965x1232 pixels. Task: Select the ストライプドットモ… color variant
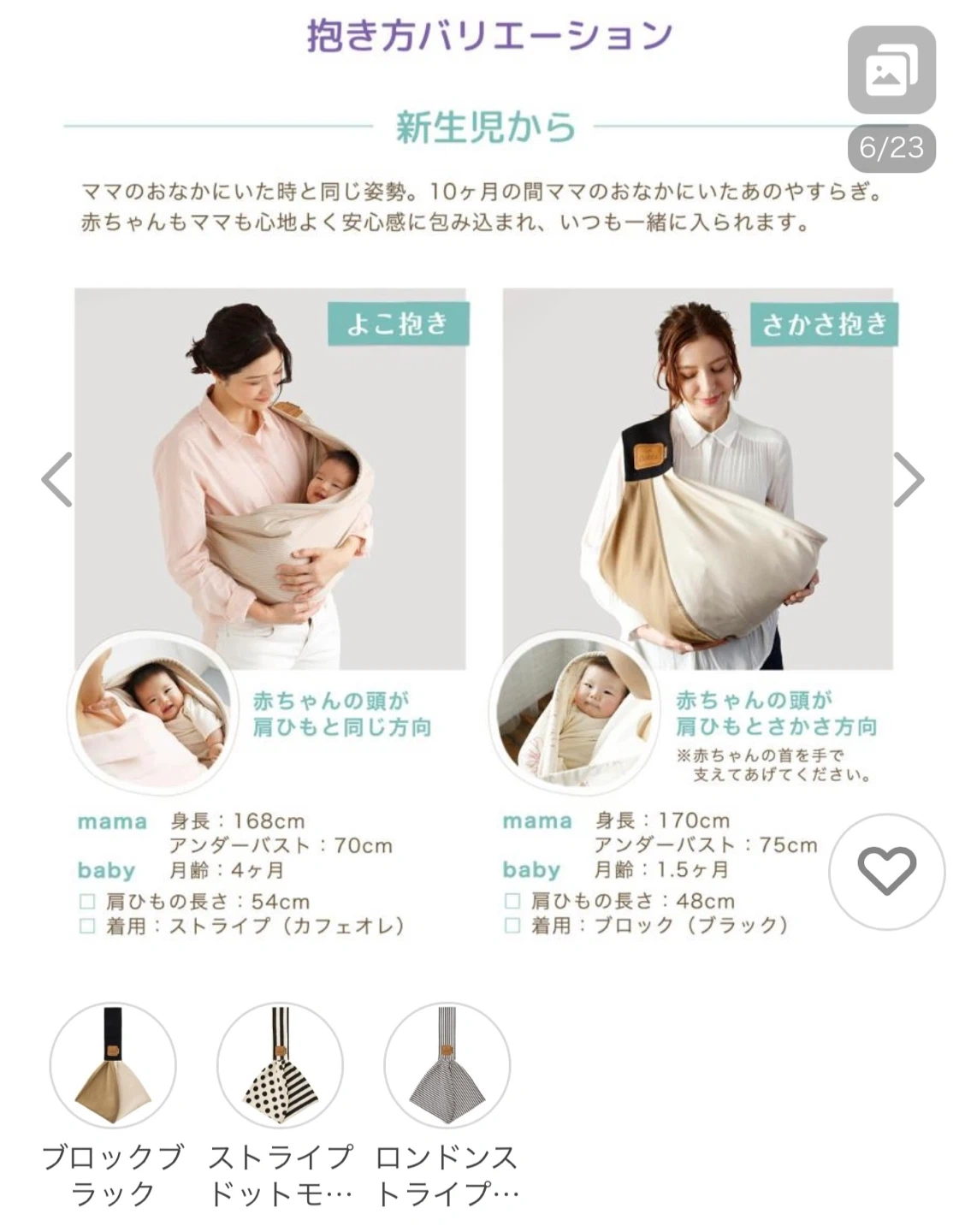tap(280, 1066)
